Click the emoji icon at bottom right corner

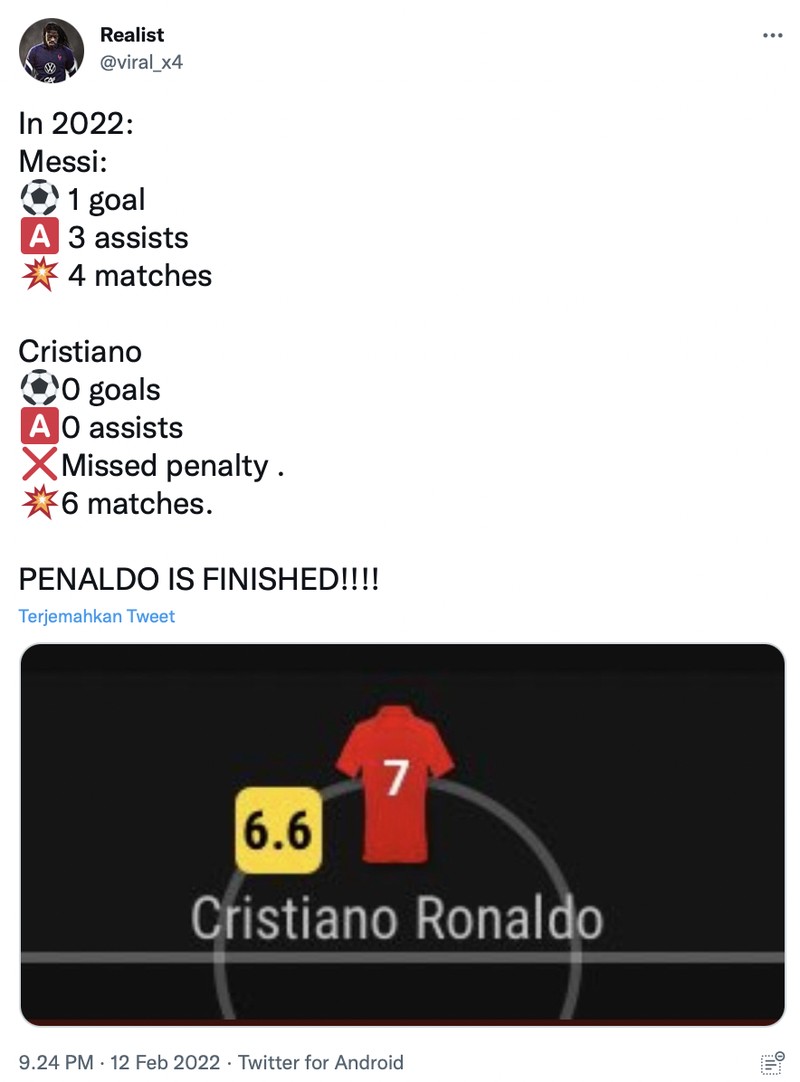(771, 1064)
